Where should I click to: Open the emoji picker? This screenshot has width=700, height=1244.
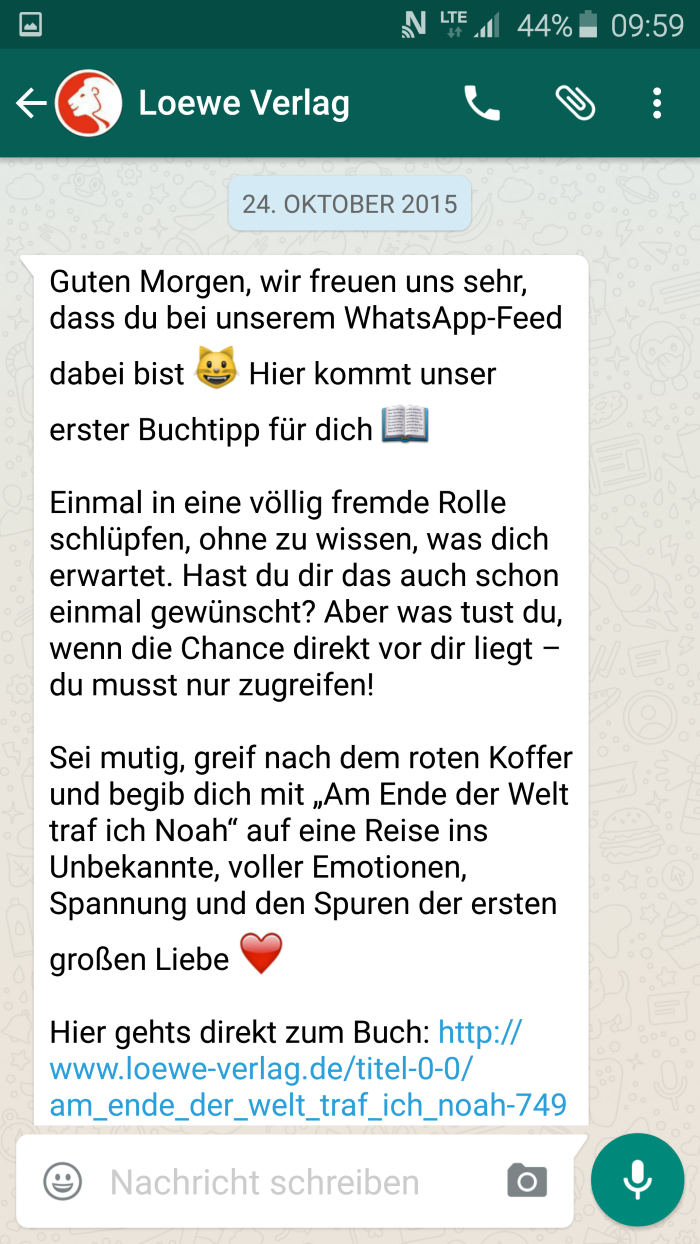pos(63,1181)
